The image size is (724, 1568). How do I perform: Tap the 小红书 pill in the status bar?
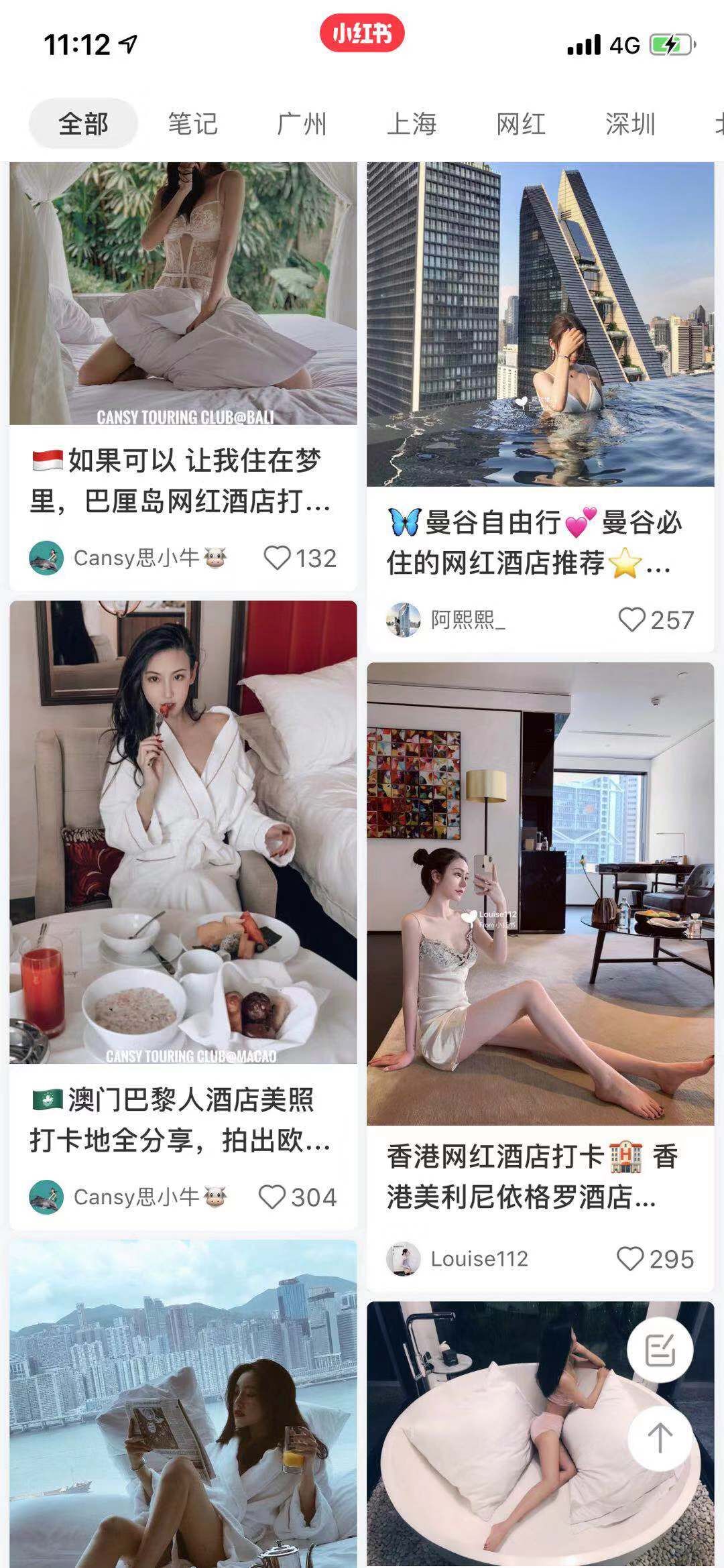[x=362, y=34]
